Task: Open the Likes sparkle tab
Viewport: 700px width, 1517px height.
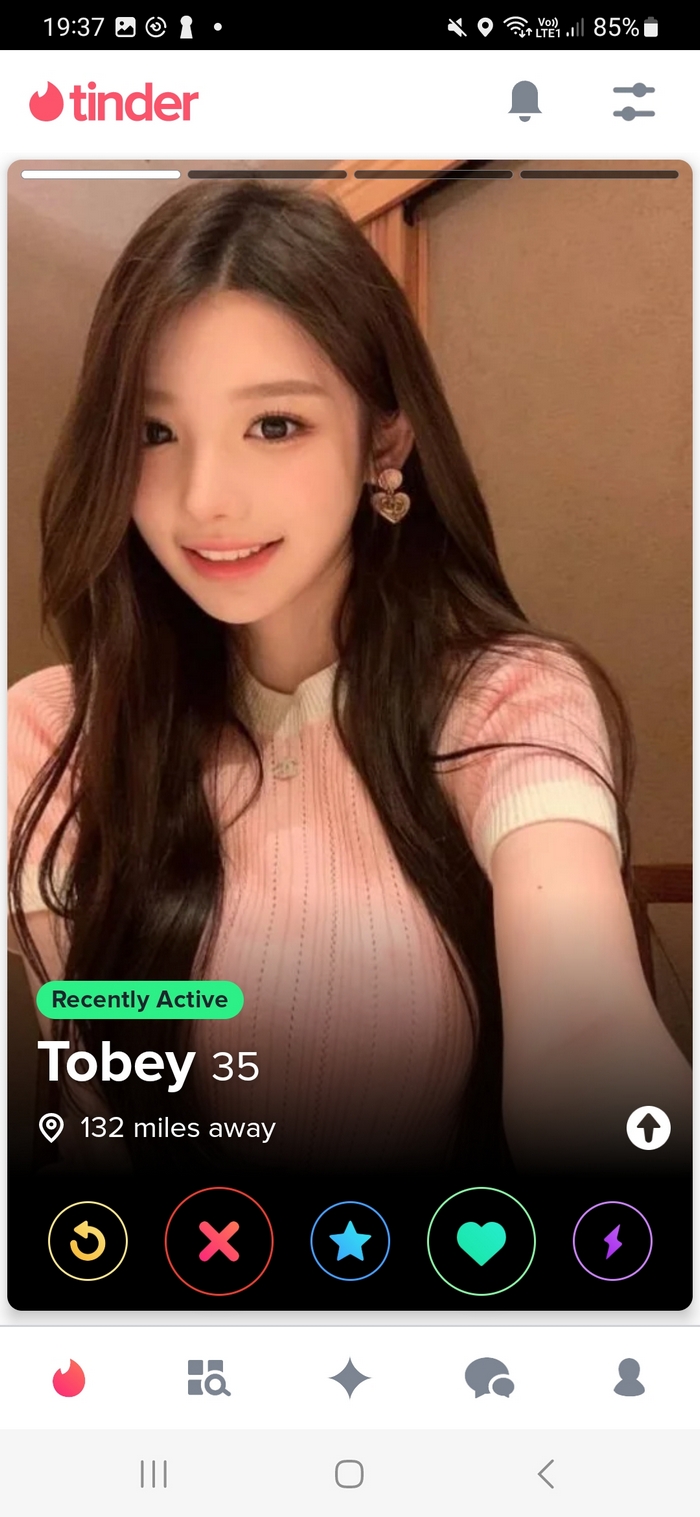Action: [x=349, y=1378]
